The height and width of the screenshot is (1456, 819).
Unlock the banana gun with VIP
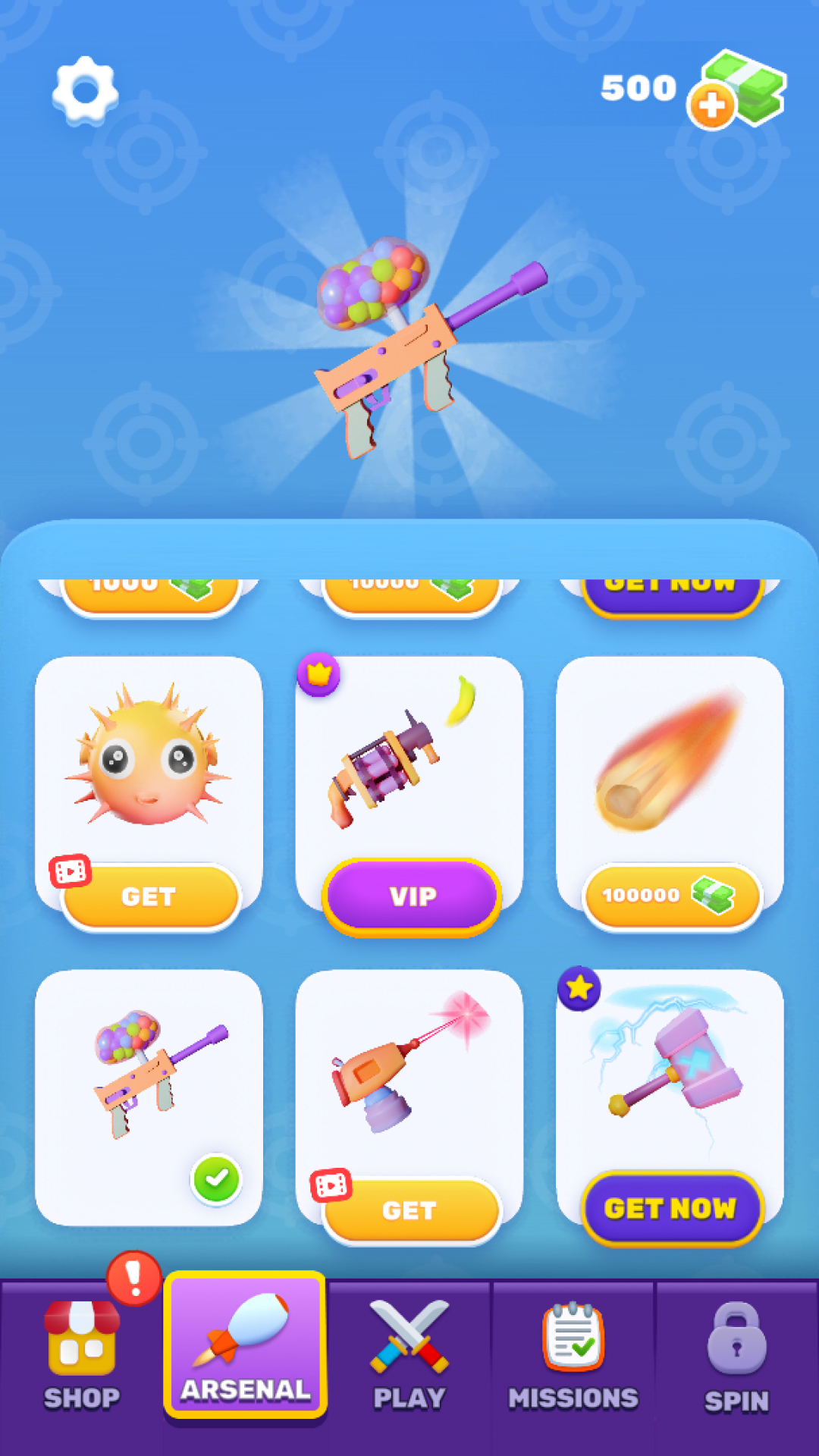pos(412,897)
